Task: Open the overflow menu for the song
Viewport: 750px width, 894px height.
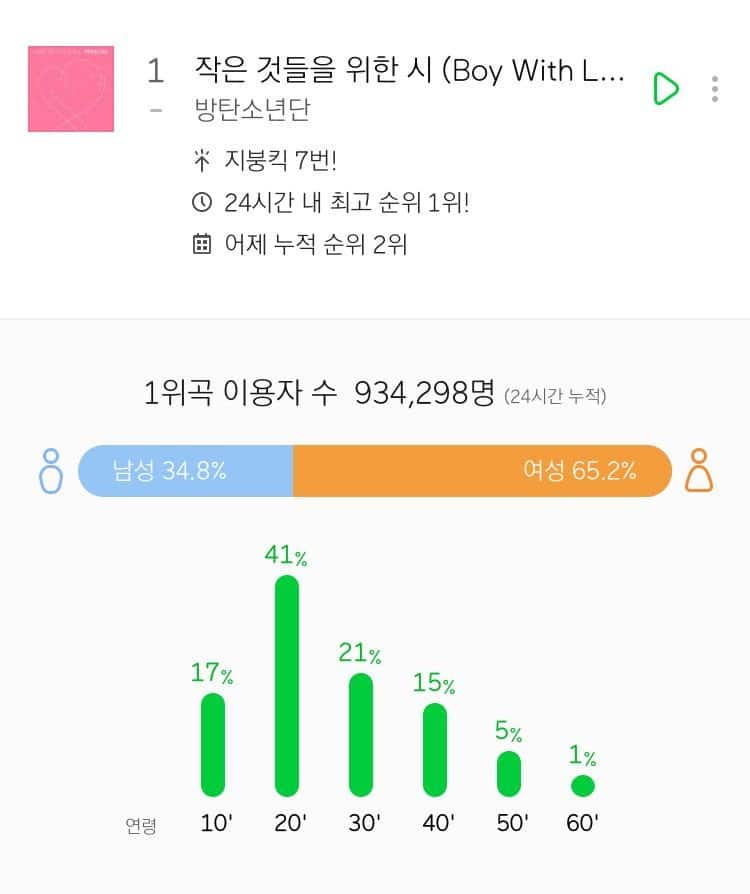Action: tap(715, 89)
